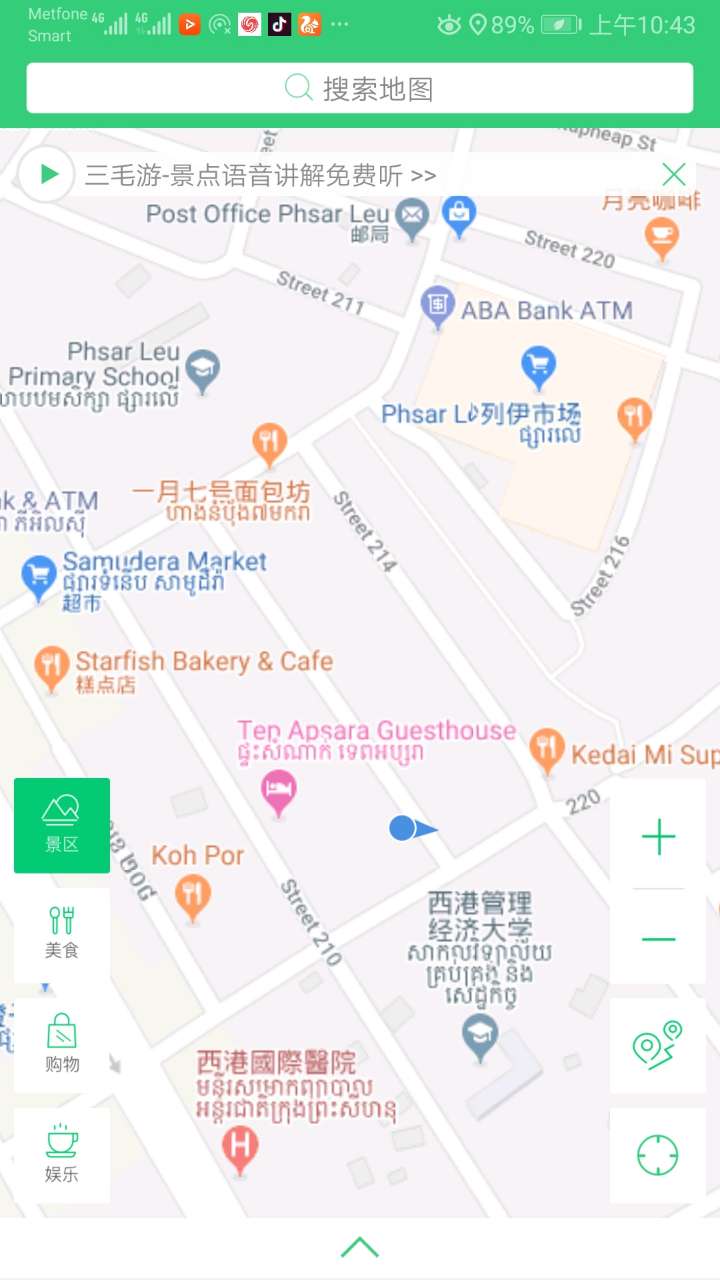Screen dimensions: 720x1280
Task: Tap the 搜索地图 search box
Action: pos(360,89)
